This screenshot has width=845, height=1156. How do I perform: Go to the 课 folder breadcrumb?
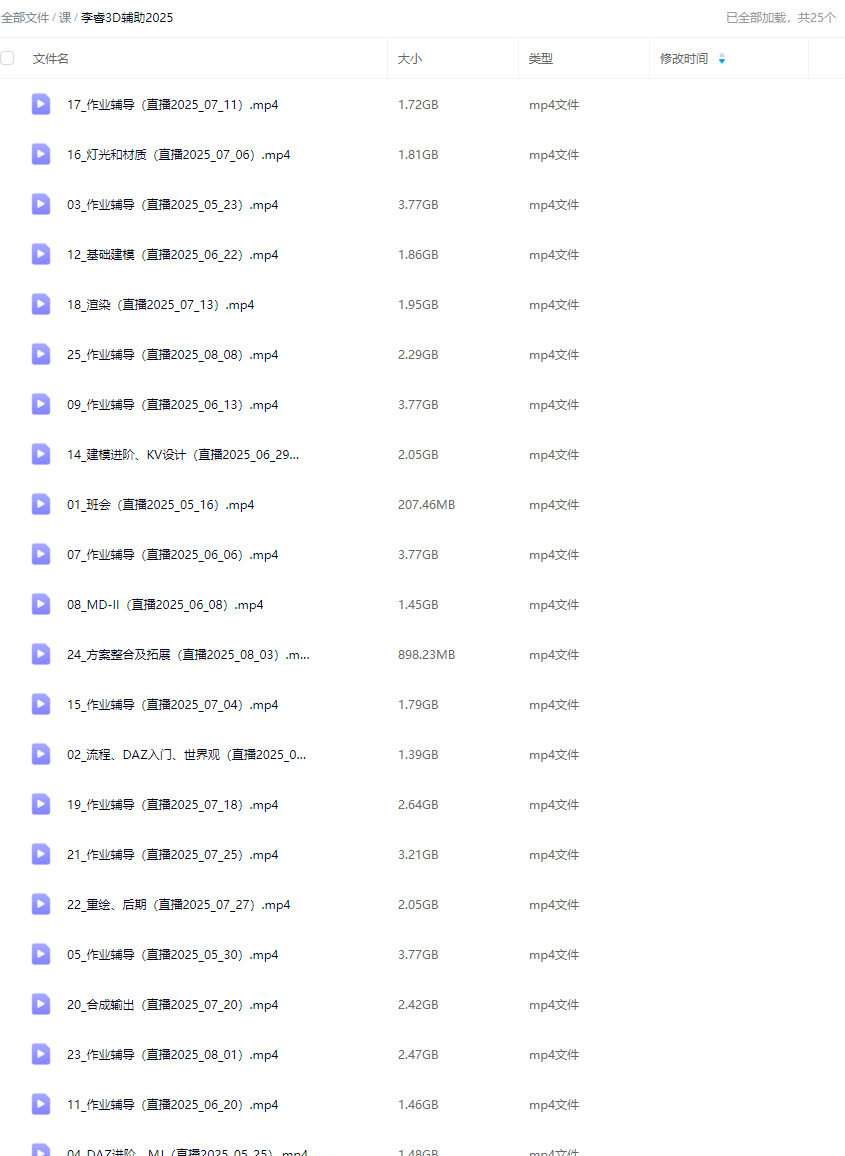coord(65,18)
